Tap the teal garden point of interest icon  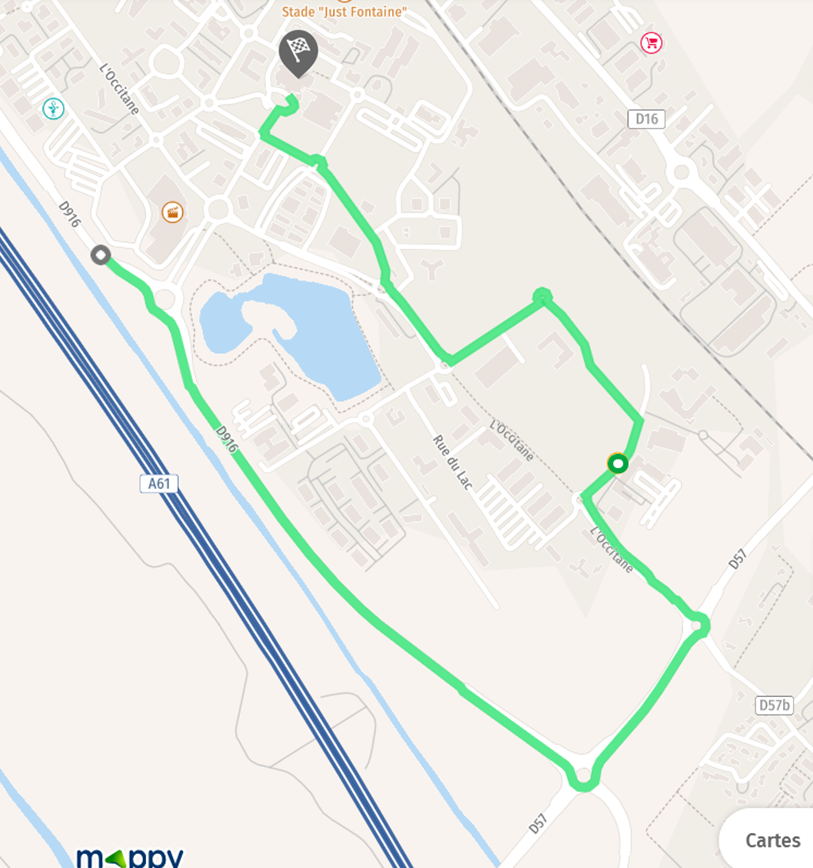(x=54, y=108)
